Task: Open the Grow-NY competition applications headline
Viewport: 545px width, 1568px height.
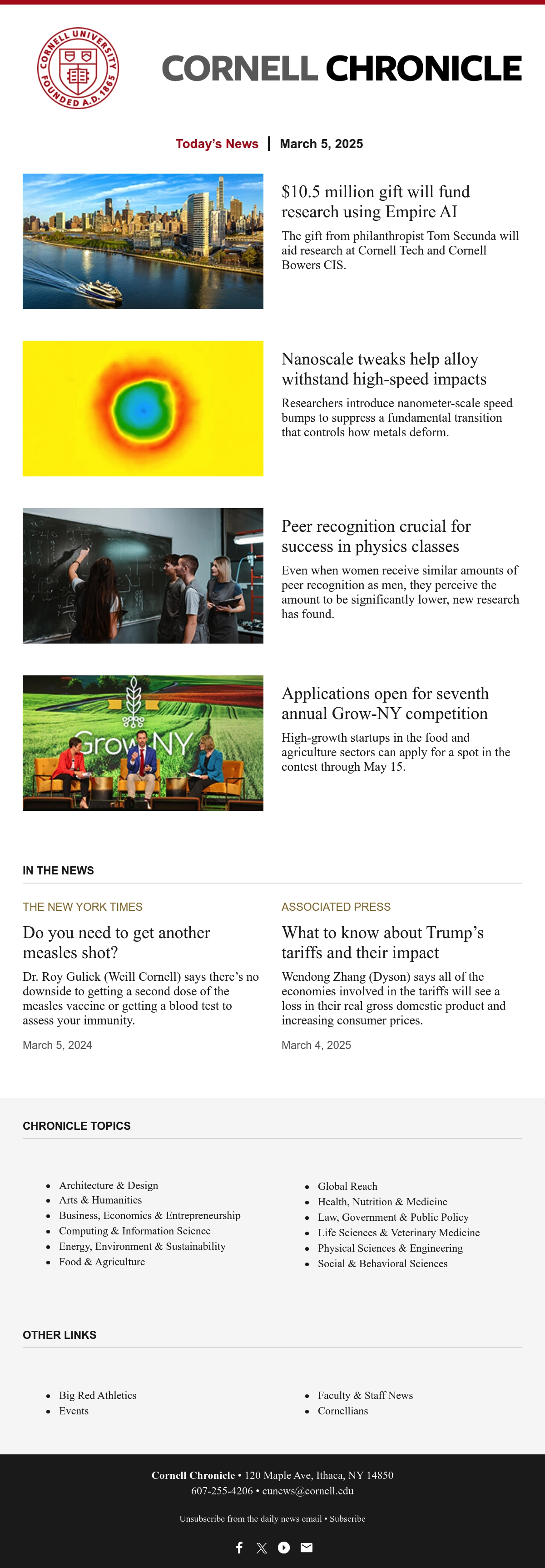Action: pyautogui.click(x=385, y=703)
